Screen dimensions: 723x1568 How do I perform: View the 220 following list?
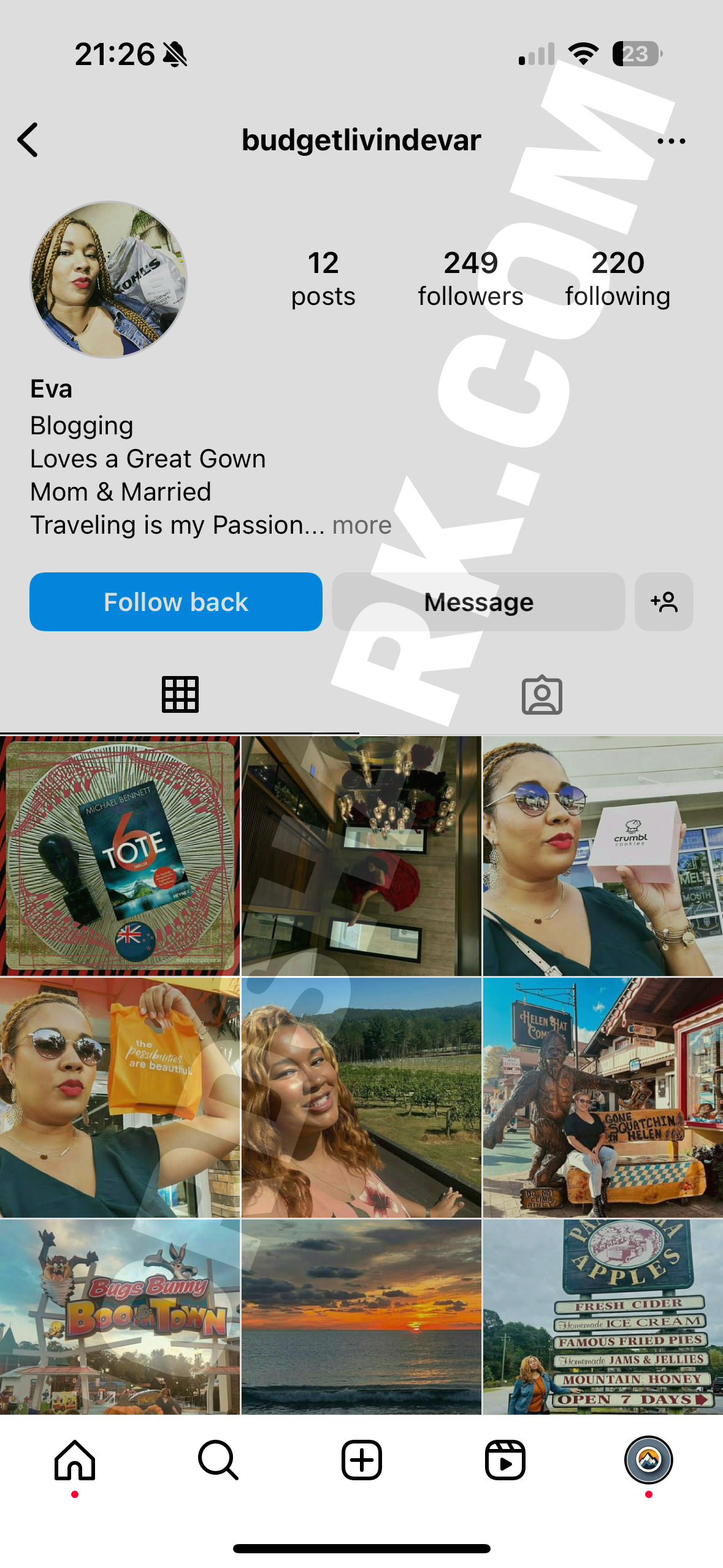617,279
